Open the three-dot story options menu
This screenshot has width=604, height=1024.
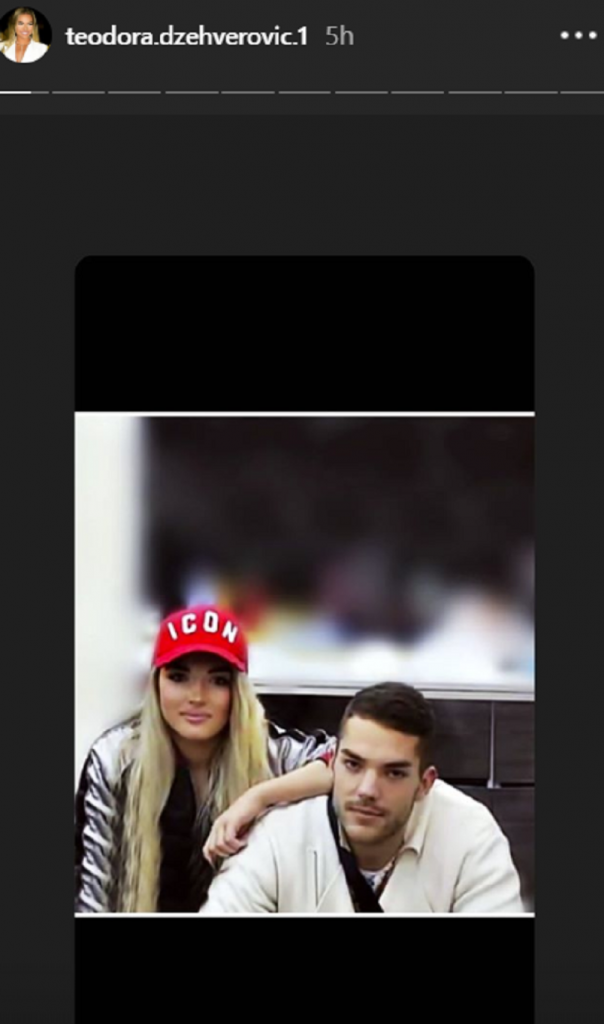pos(577,36)
